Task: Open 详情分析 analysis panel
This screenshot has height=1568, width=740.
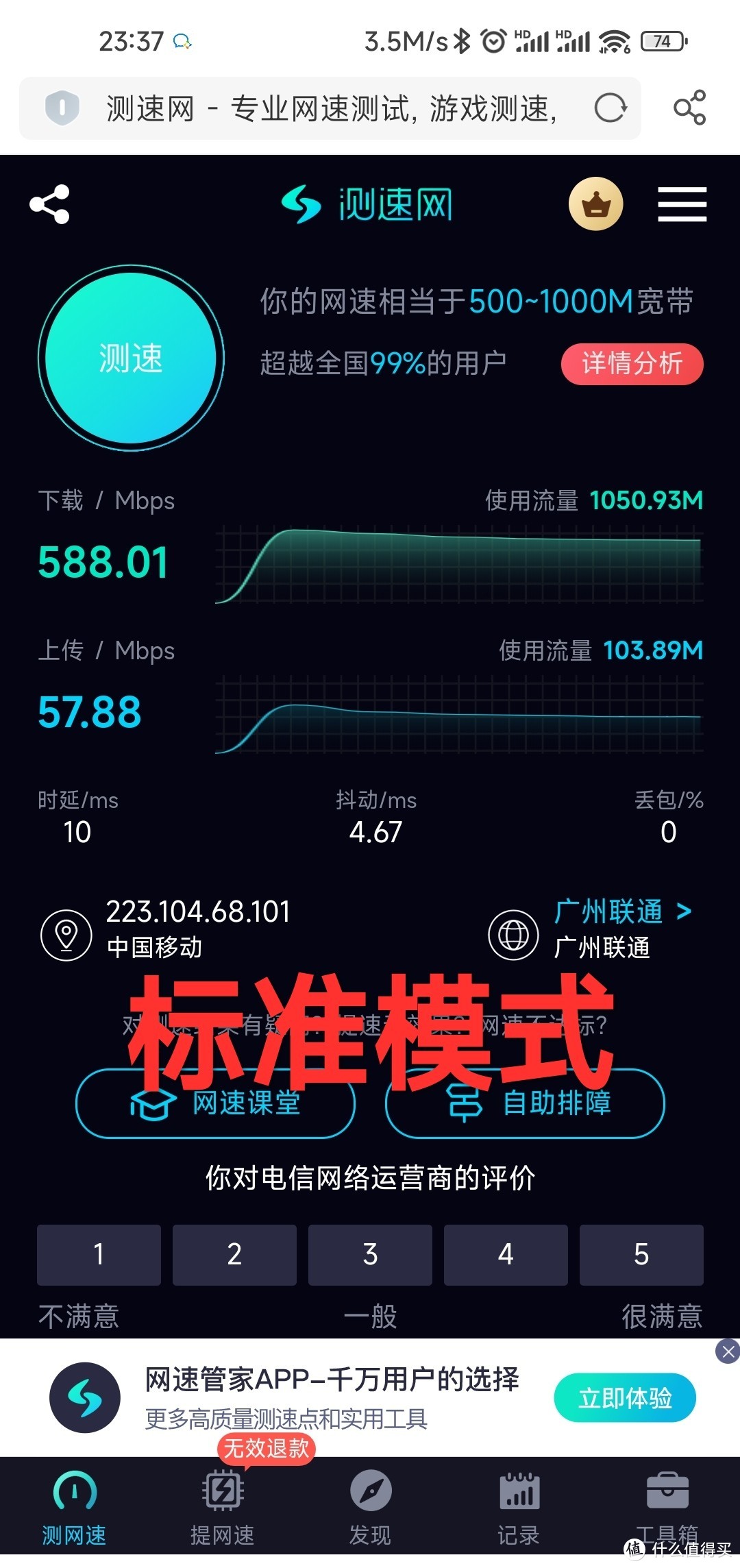Action: point(631,364)
